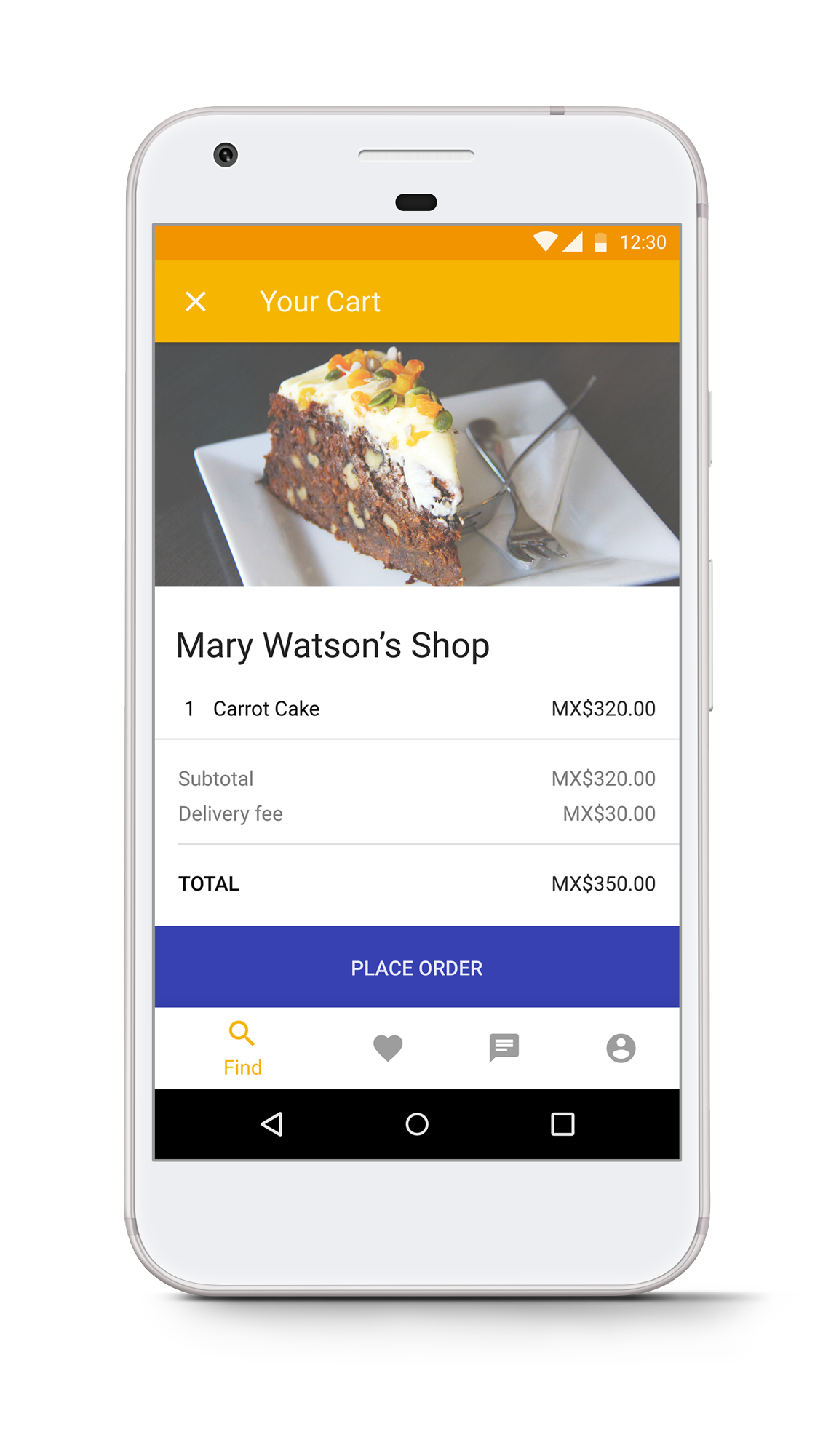This screenshot has height=1456, width=839.
Task: Go to the account profile tab
Action: 621,1049
